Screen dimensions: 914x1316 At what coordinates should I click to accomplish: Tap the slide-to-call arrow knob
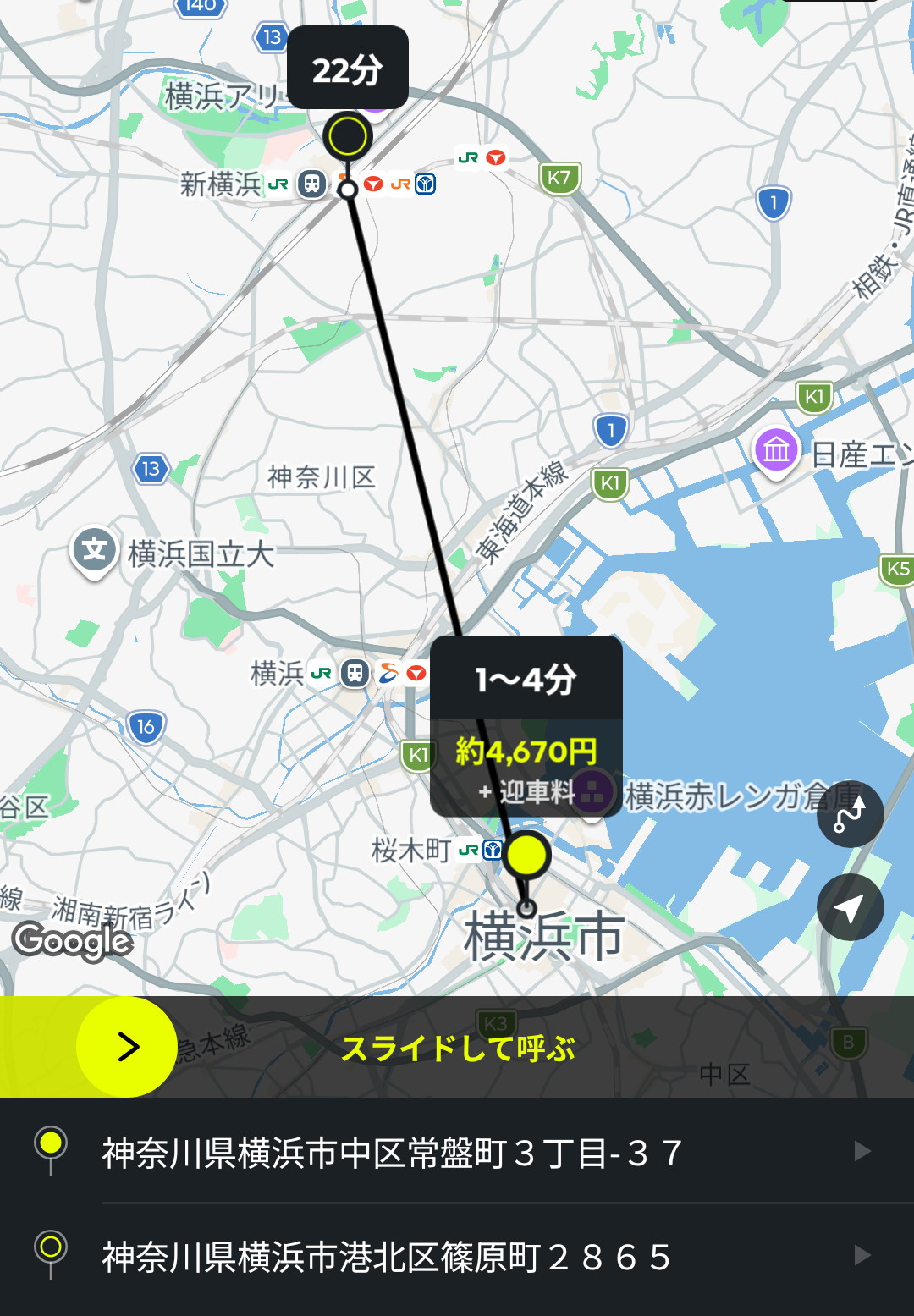(127, 1047)
